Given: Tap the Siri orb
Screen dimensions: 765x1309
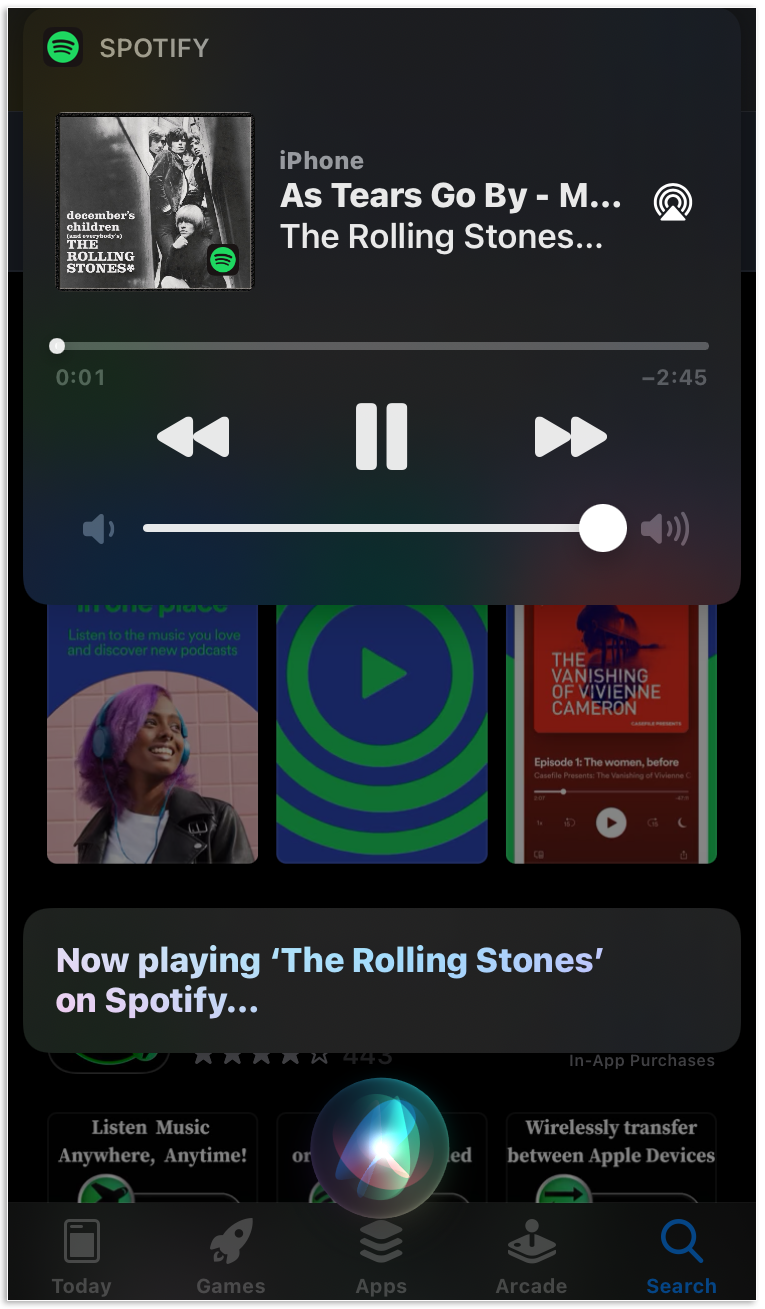Looking at the screenshot, I should (380, 1148).
